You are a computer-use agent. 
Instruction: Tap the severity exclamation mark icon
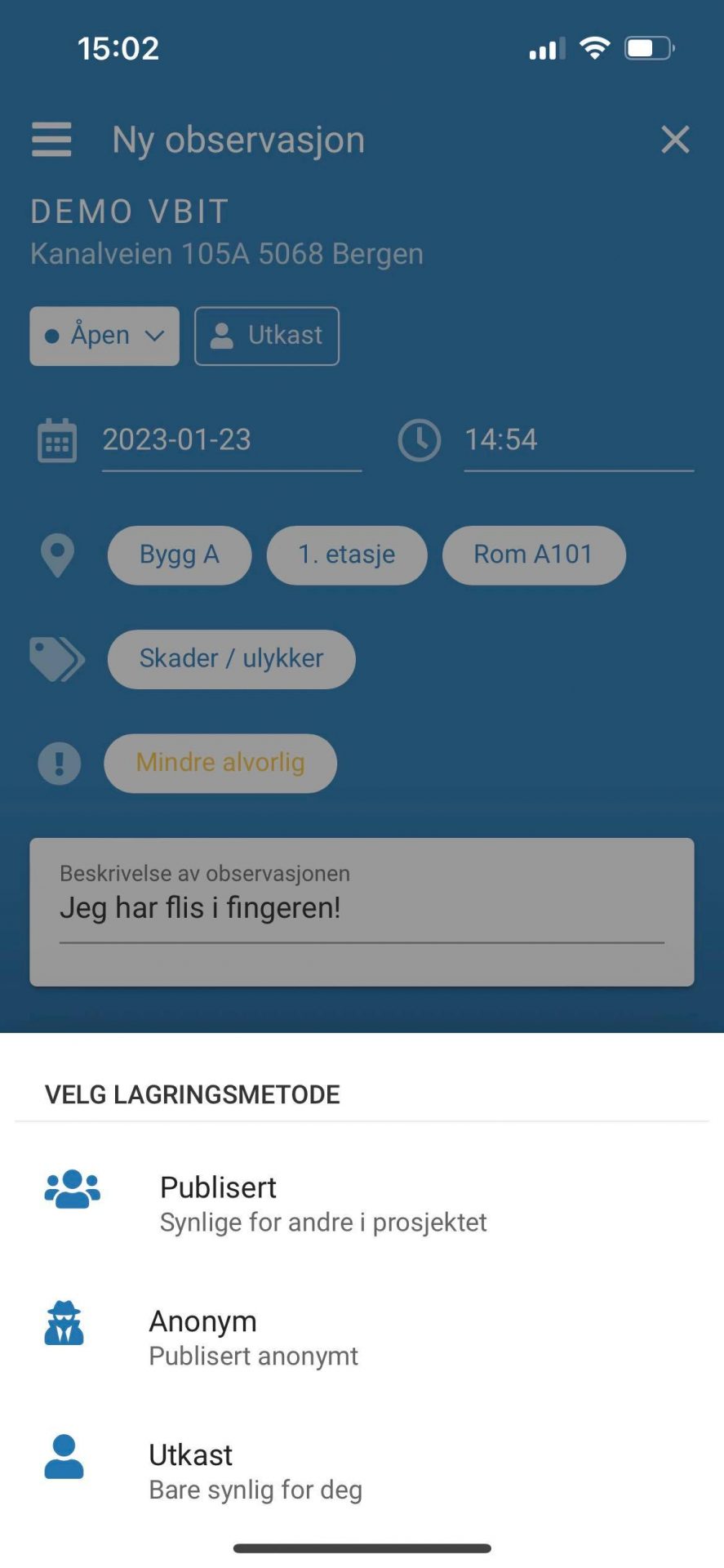[x=58, y=763]
